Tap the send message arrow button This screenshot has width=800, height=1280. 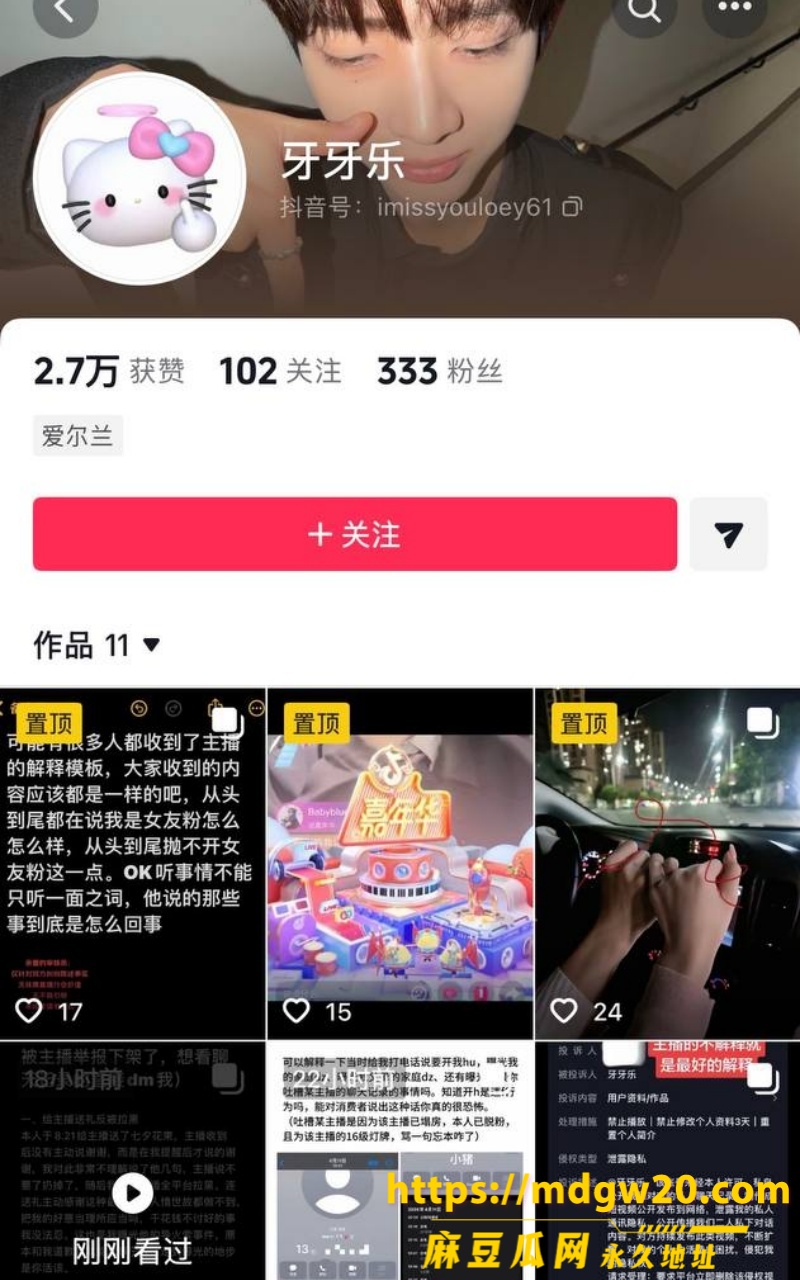coord(729,534)
